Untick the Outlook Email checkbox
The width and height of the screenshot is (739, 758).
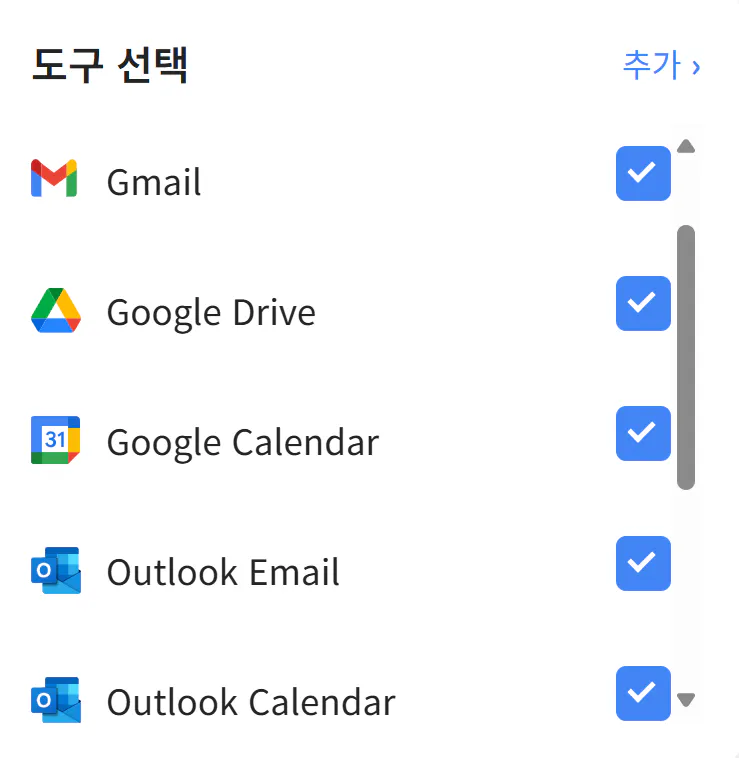point(643,563)
